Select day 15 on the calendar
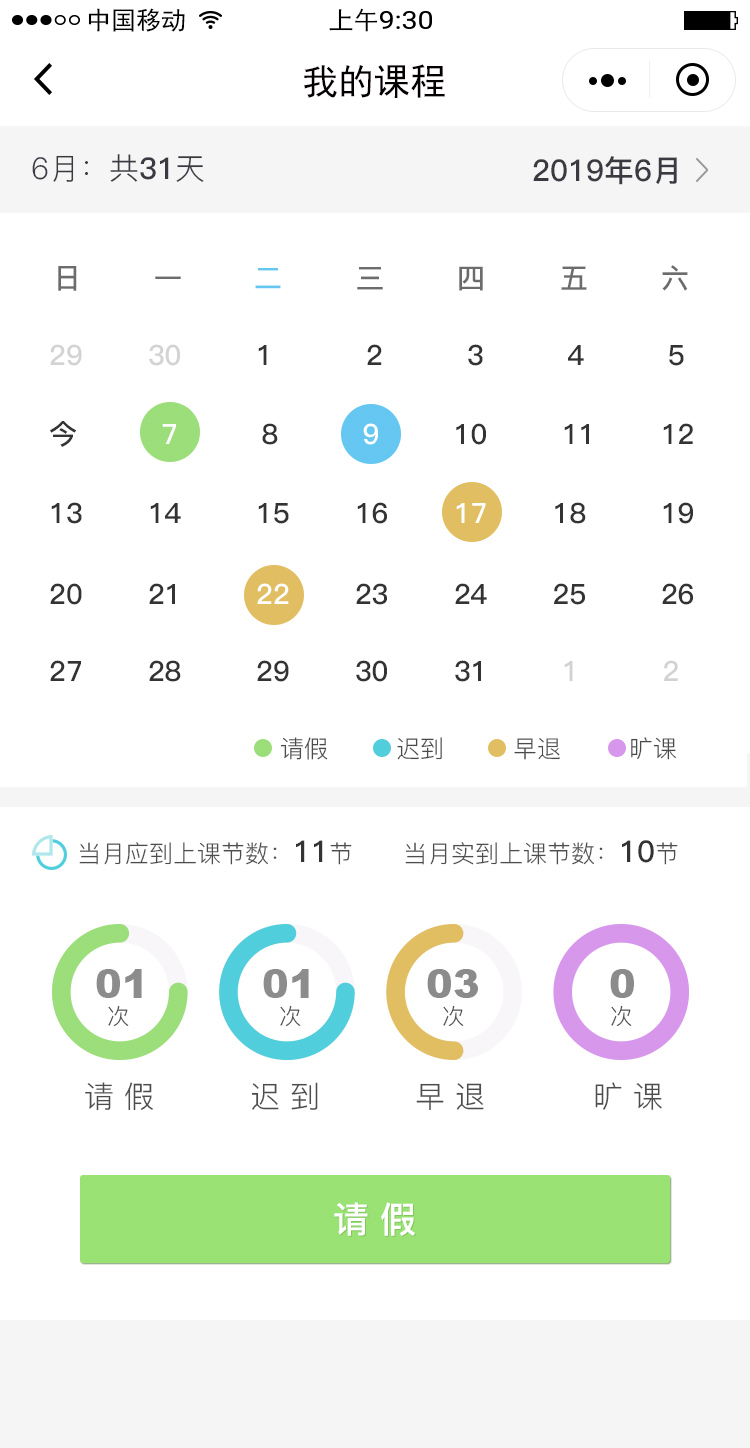This screenshot has width=750, height=1448. pyautogui.click(x=273, y=514)
